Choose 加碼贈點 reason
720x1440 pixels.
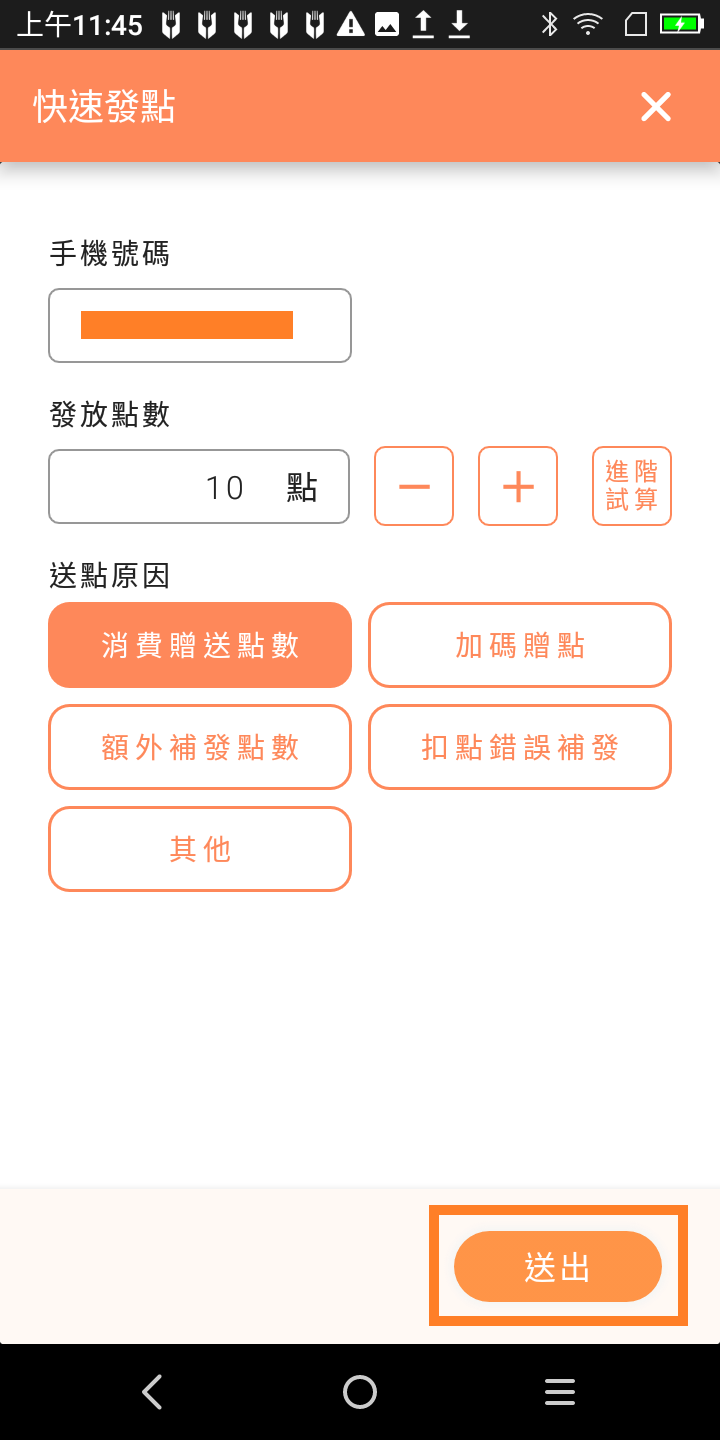click(x=520, y=645)
